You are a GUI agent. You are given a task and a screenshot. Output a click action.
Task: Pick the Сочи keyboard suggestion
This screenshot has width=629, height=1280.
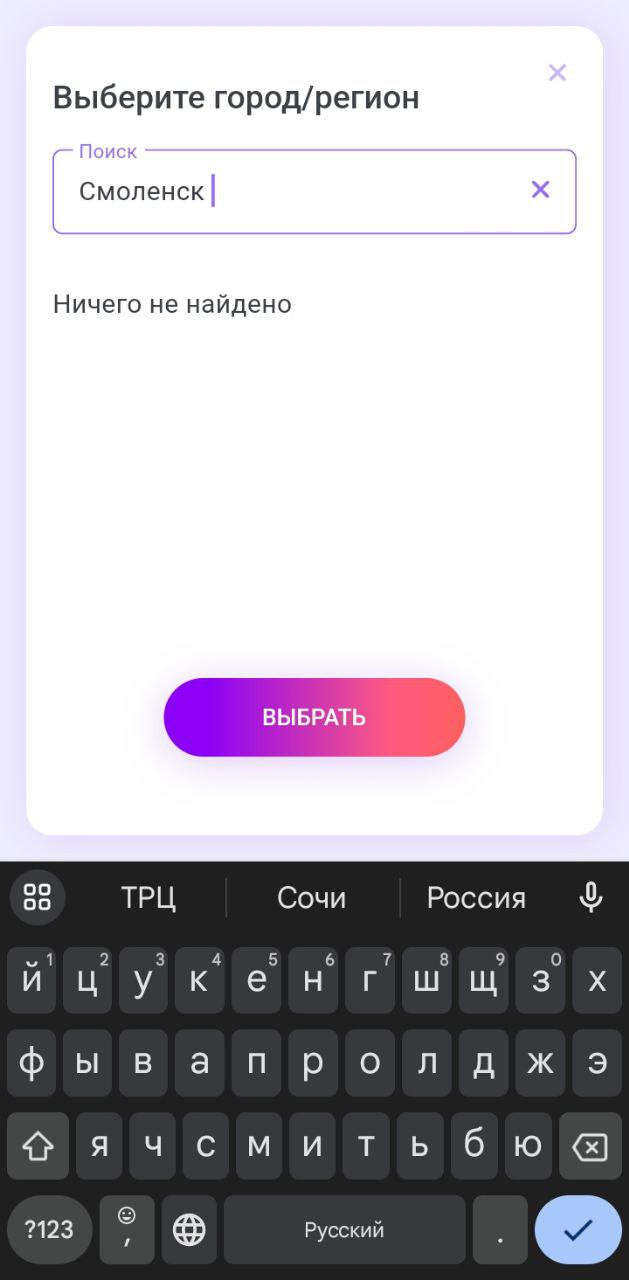tap(312, 898)
